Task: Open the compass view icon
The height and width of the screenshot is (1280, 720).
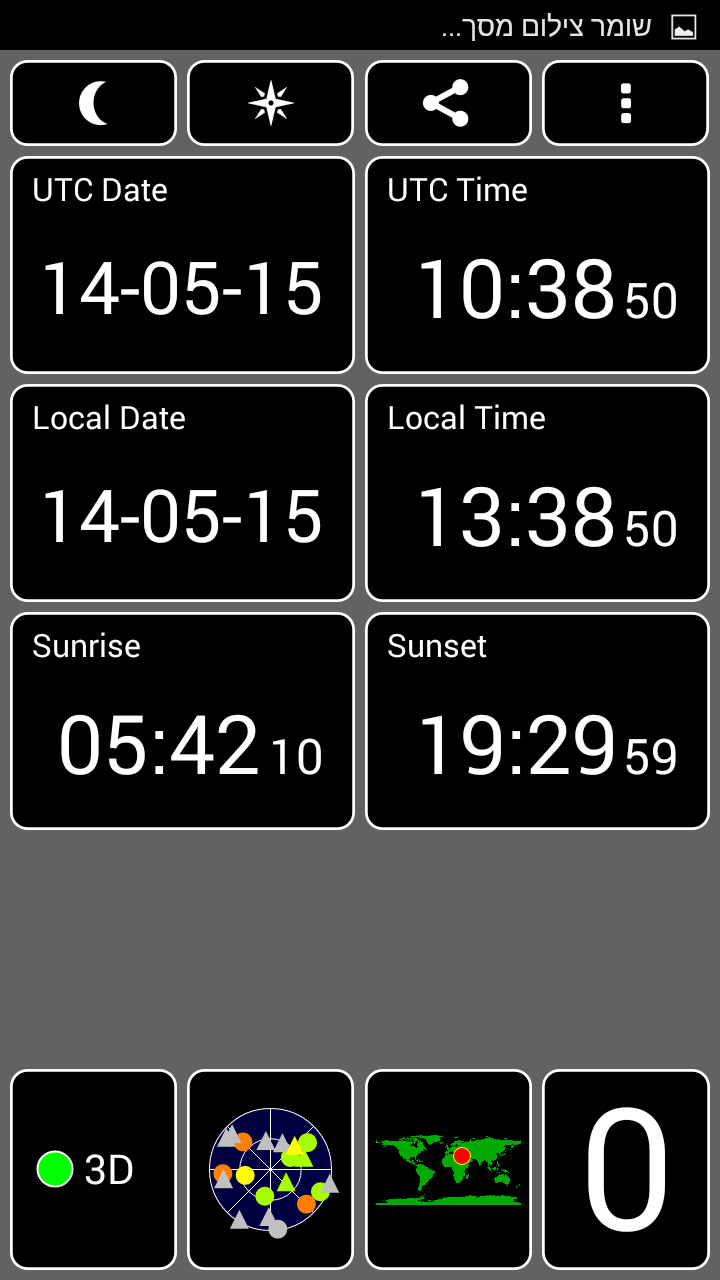Action: coord(270,102)
